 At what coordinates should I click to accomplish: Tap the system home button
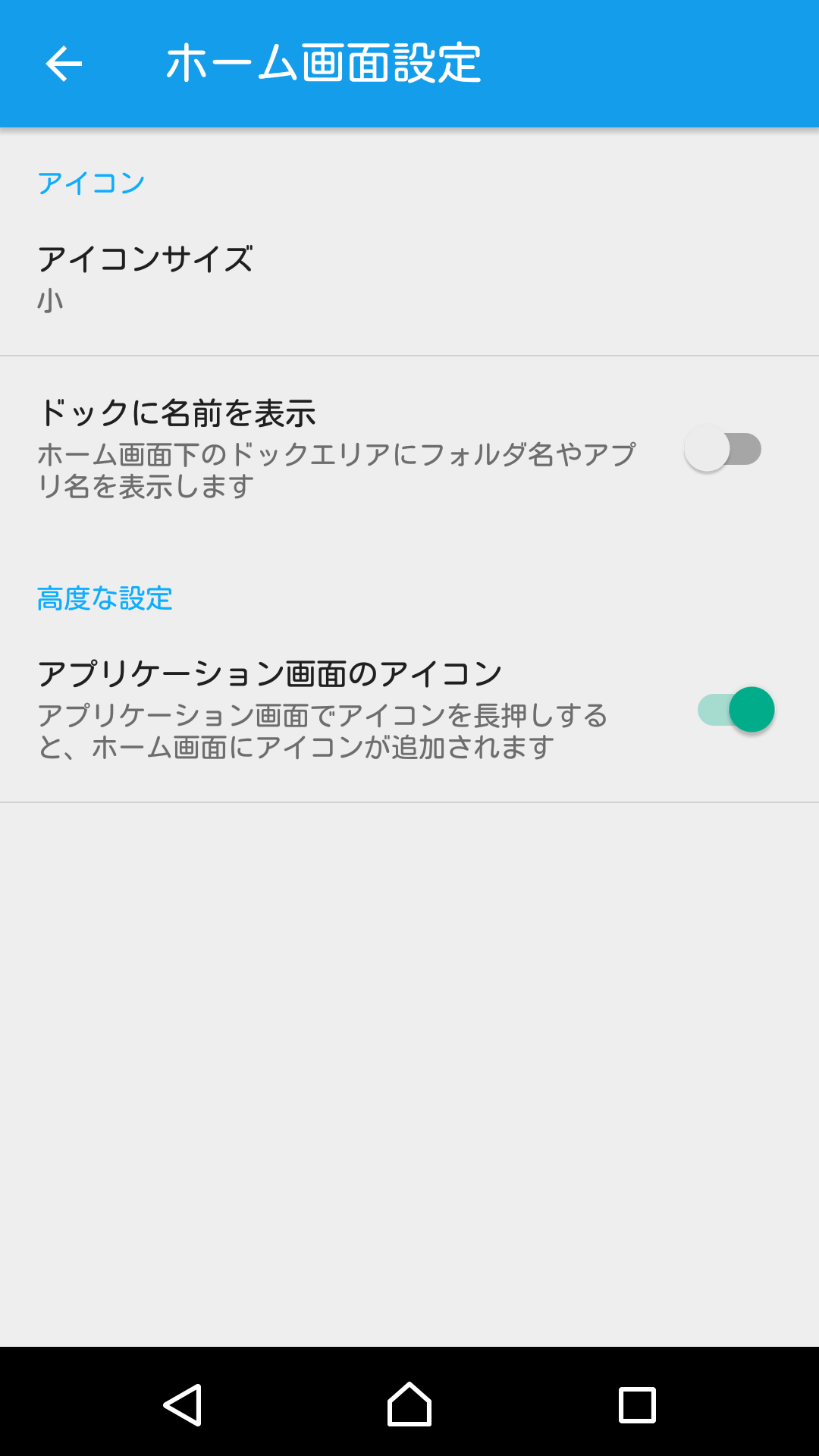409,1404
